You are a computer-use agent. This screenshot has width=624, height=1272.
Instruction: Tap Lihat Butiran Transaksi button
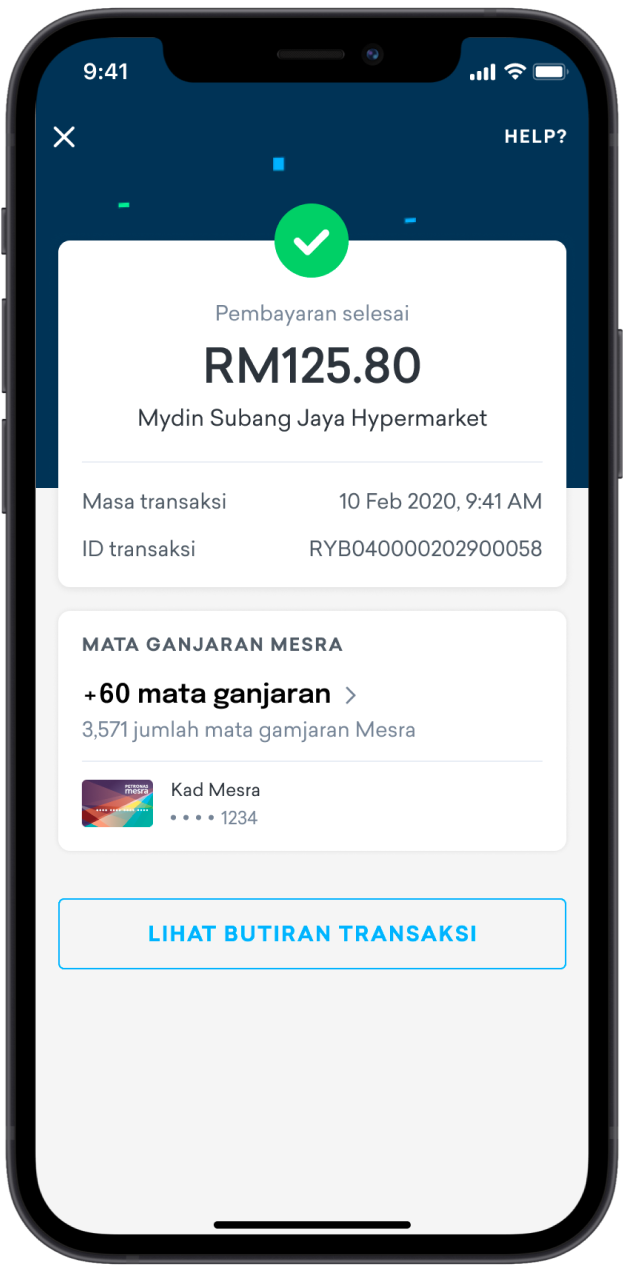click(x=312, y=934)
